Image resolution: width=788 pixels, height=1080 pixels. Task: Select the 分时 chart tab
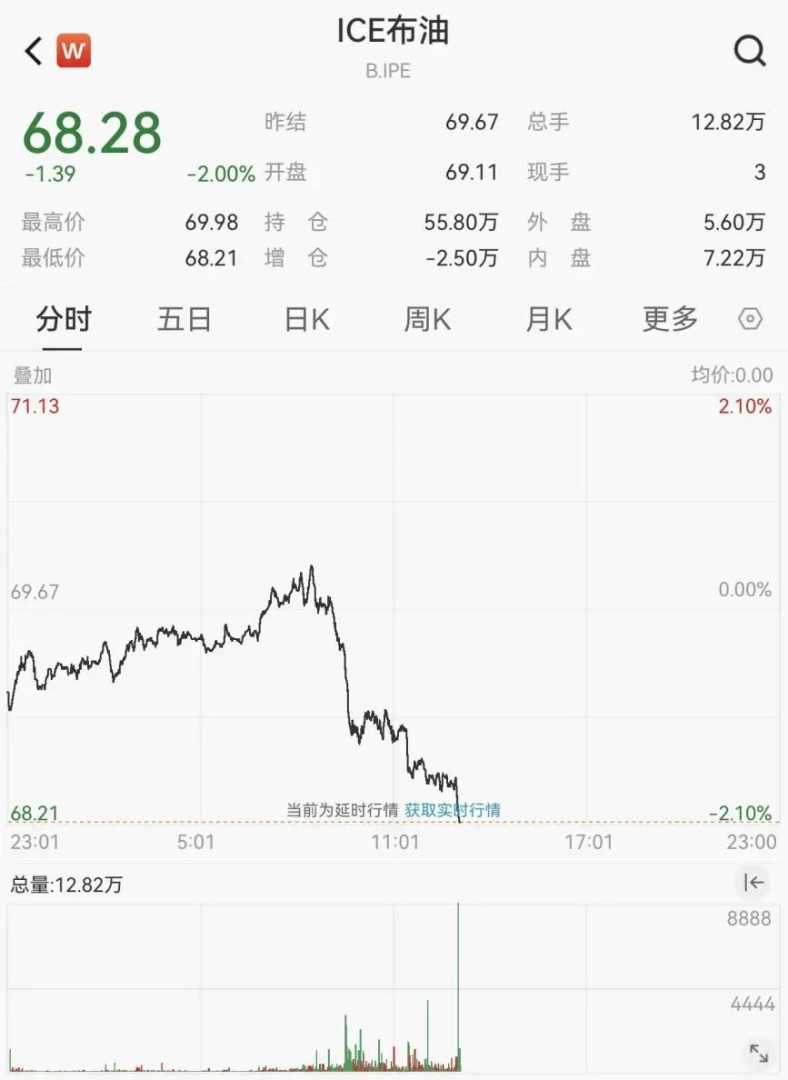coord(63,320)
